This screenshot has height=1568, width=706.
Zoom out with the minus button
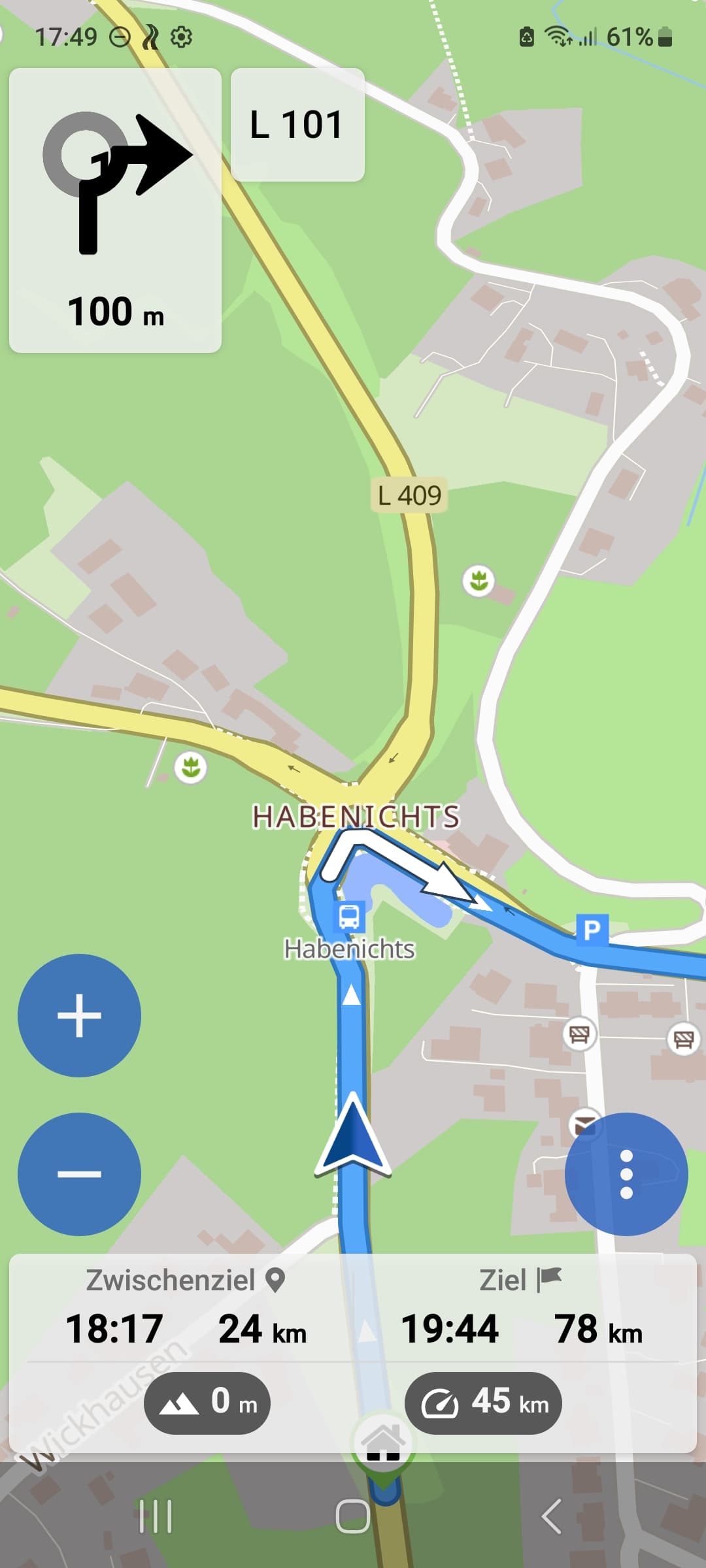pos(79,1174)
